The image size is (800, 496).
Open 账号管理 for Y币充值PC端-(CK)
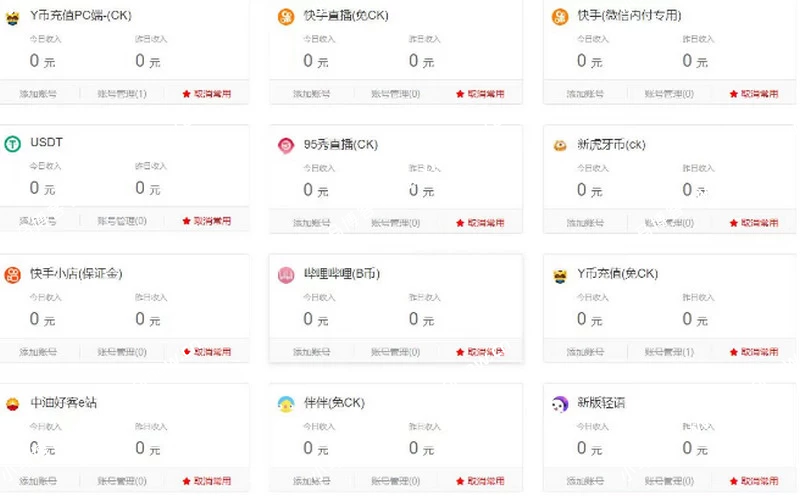(121, 93)
